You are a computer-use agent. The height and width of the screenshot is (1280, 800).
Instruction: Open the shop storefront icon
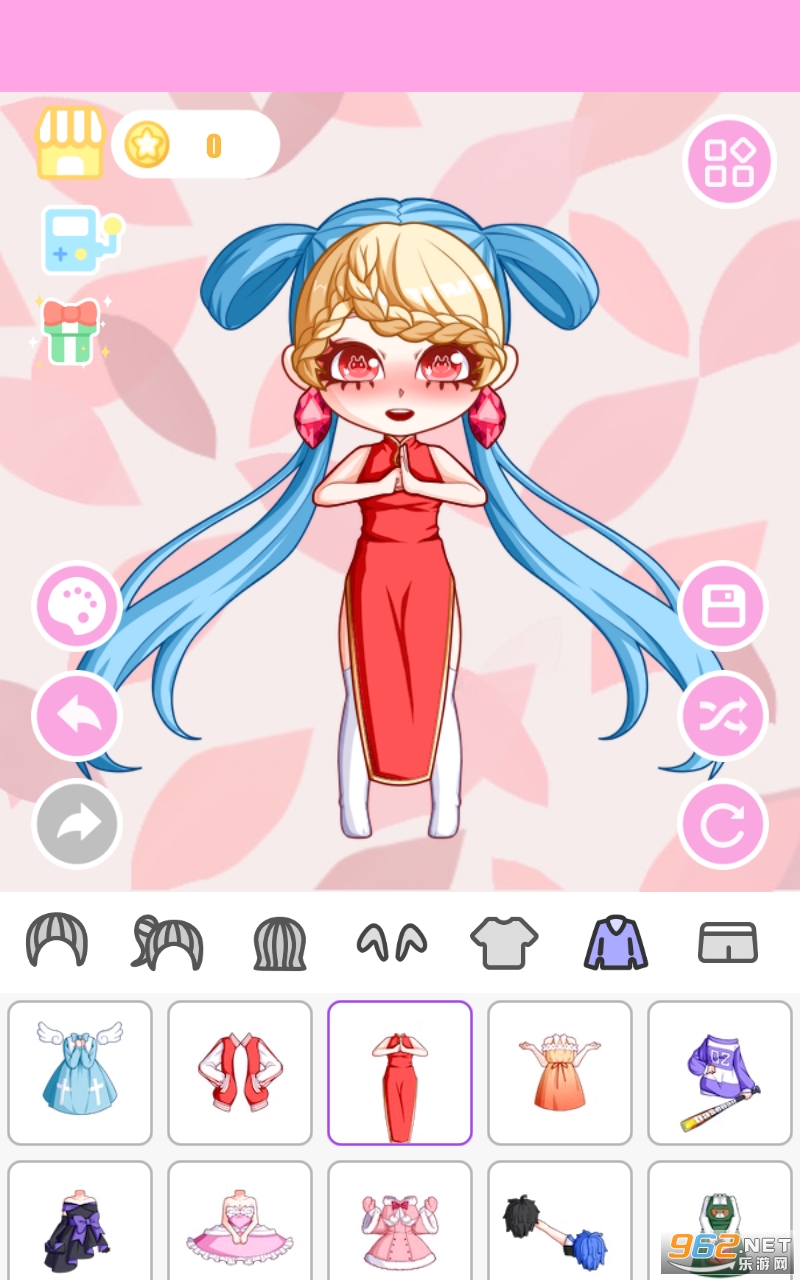click(x=70, y=143)
